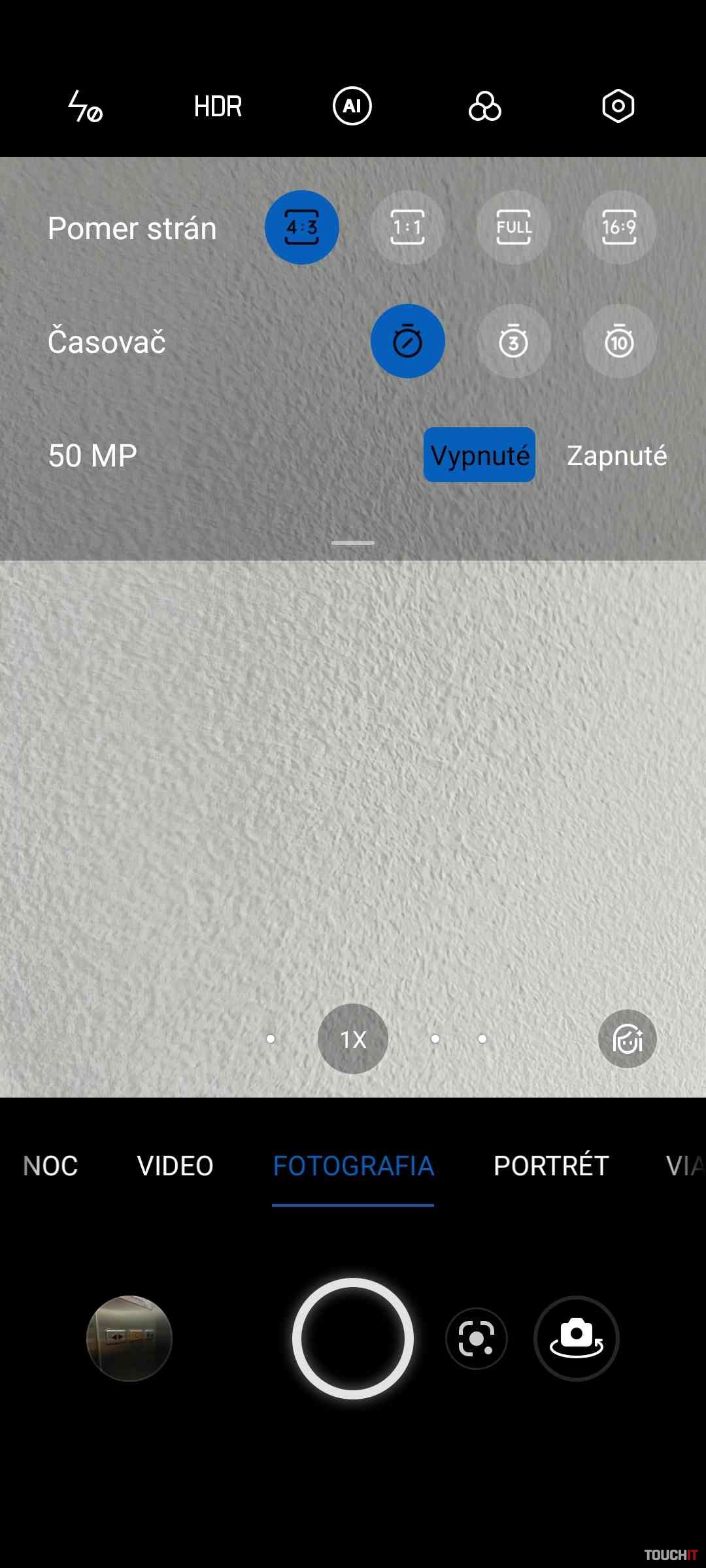This screenshot has height=1568, width=706.
Task: Set aspect ratio to 16:9
Action: pyautogui.click(x=619, y=227)
